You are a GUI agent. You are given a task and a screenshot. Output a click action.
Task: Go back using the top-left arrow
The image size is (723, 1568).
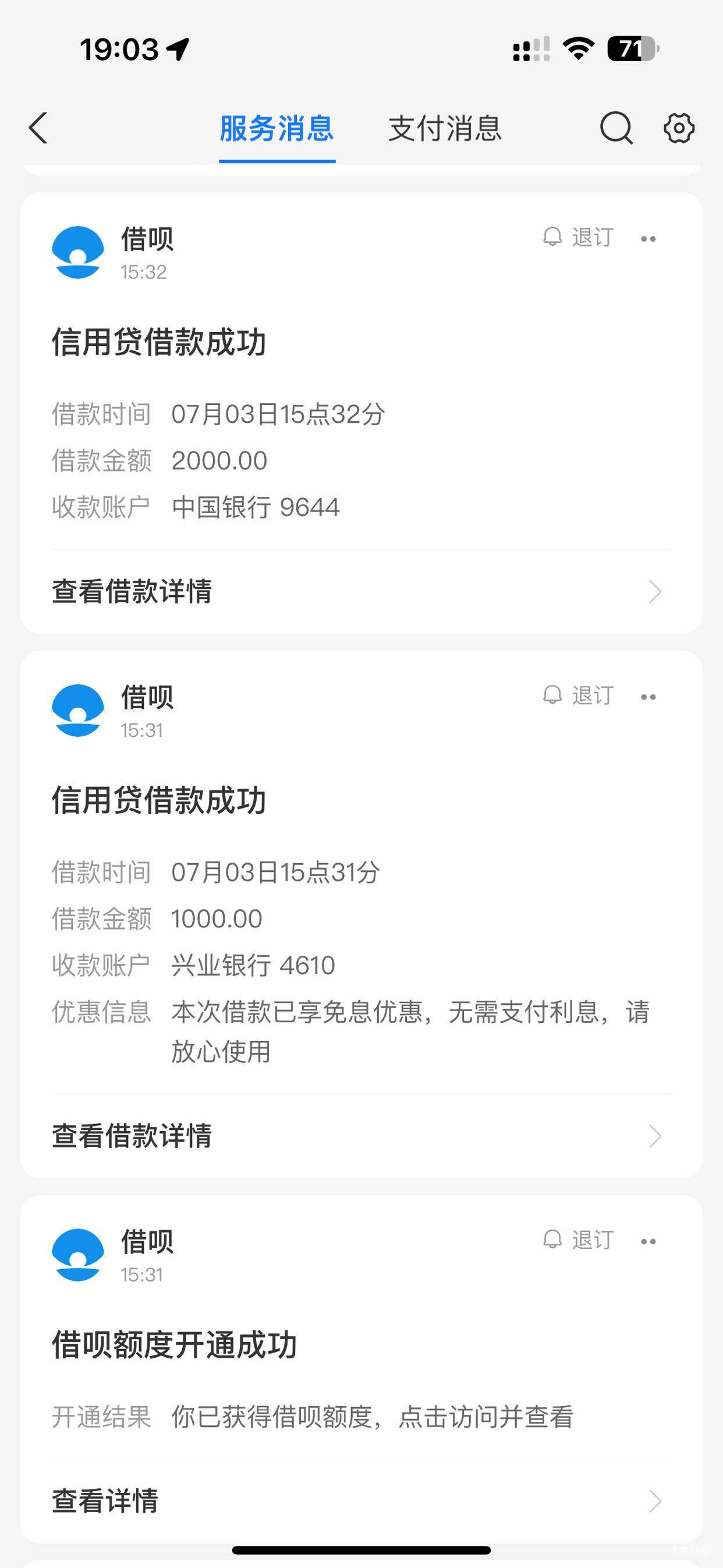tap(38, 128)
